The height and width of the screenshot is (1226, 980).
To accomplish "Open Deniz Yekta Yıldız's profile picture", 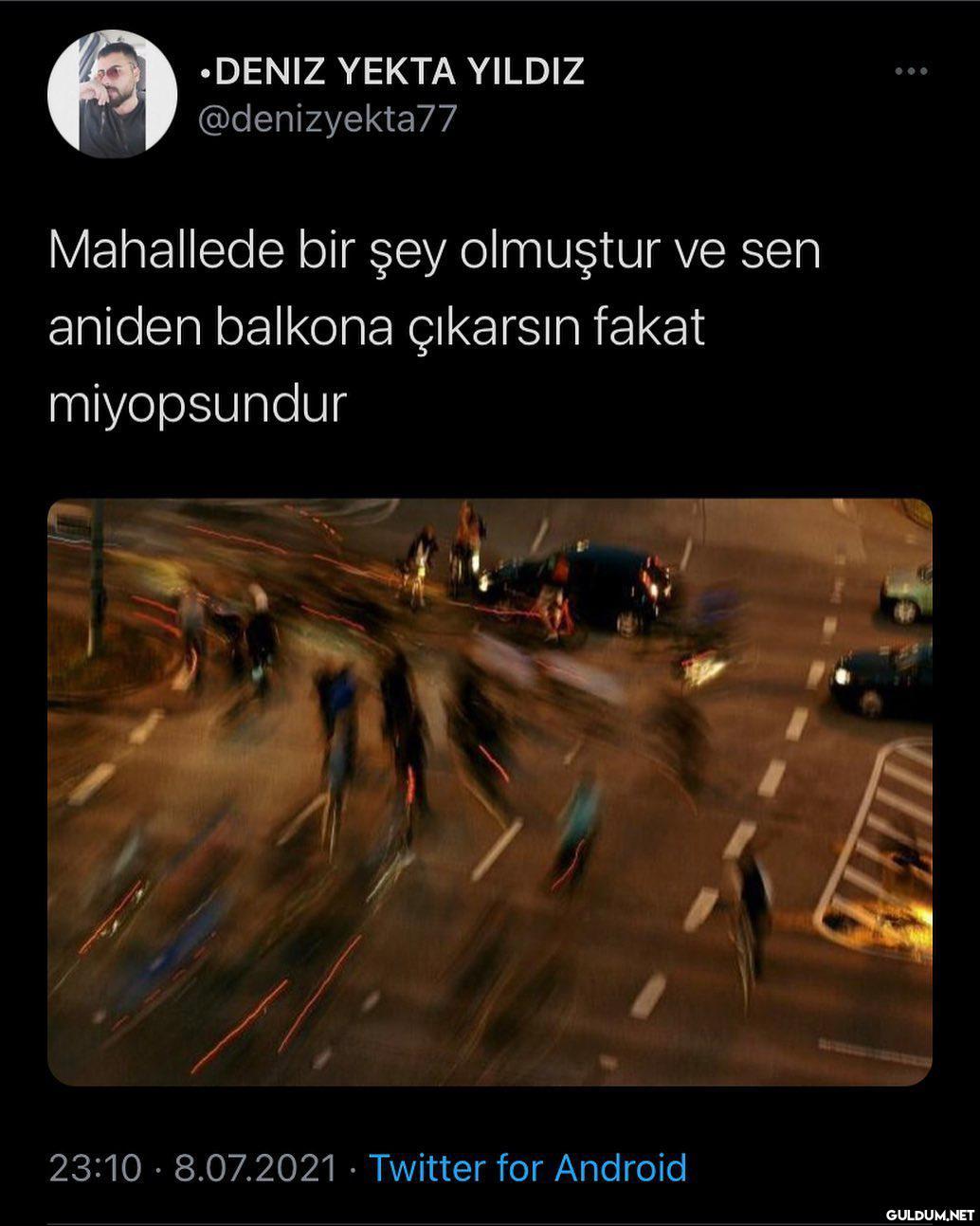I will coord(112,94).
